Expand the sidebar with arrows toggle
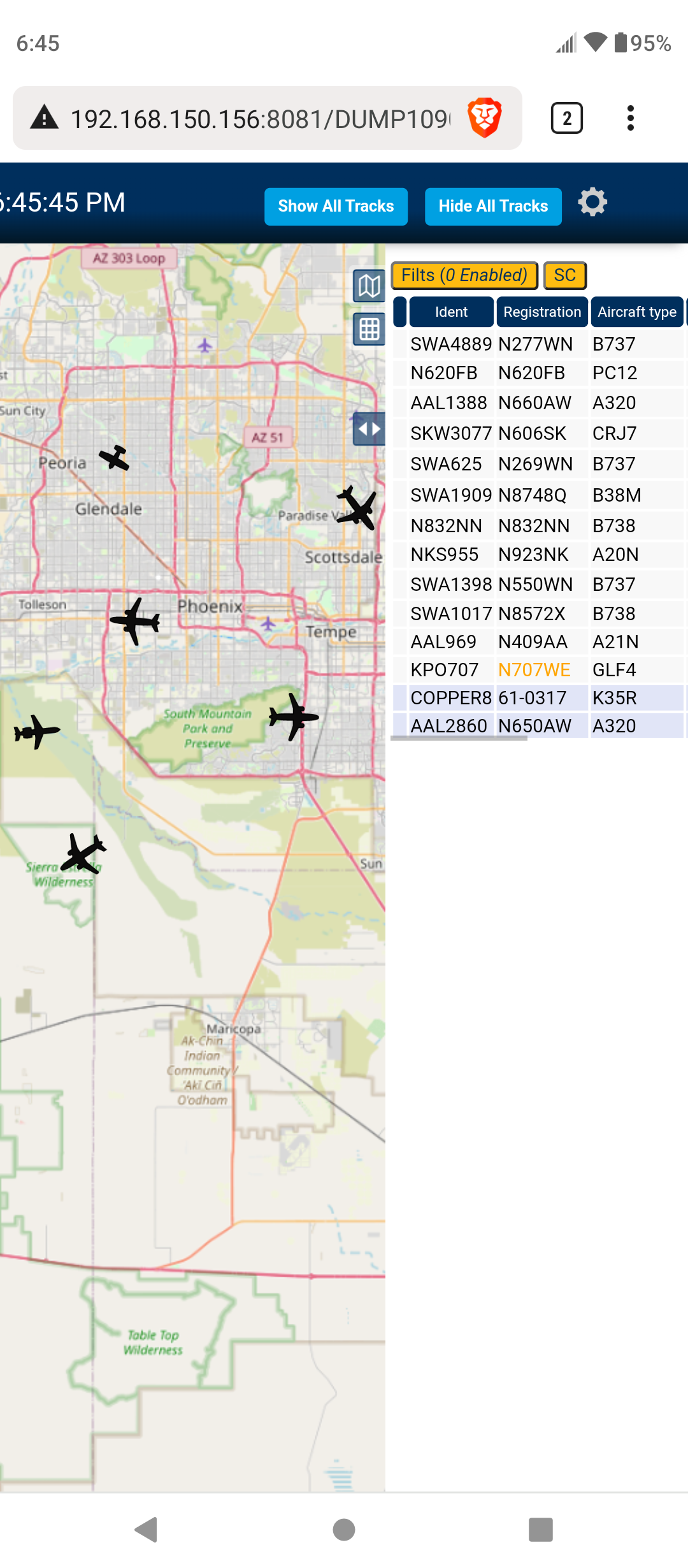Image resolution: width=688 pixels, height=1568 pixels. coord(369,428)
